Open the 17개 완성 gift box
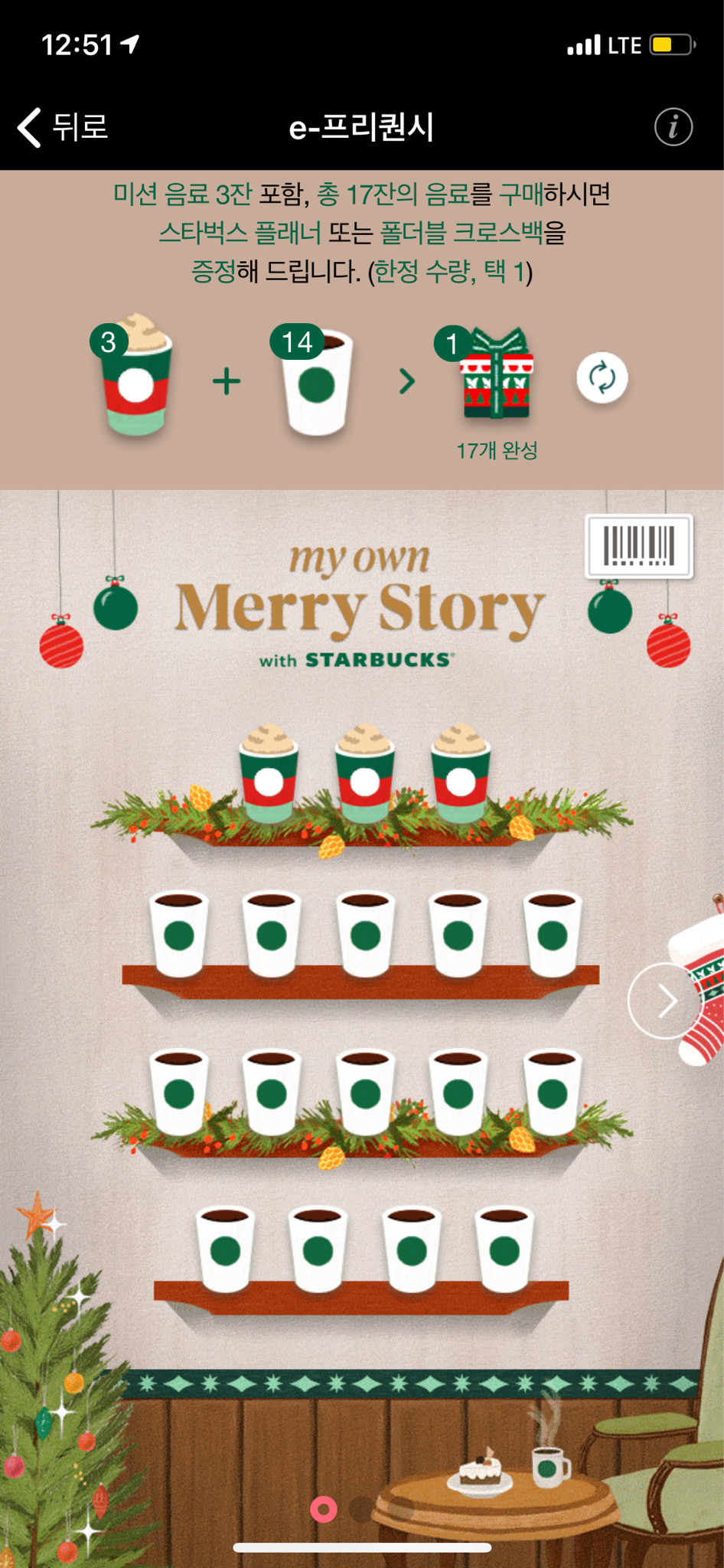 point(496,377)
